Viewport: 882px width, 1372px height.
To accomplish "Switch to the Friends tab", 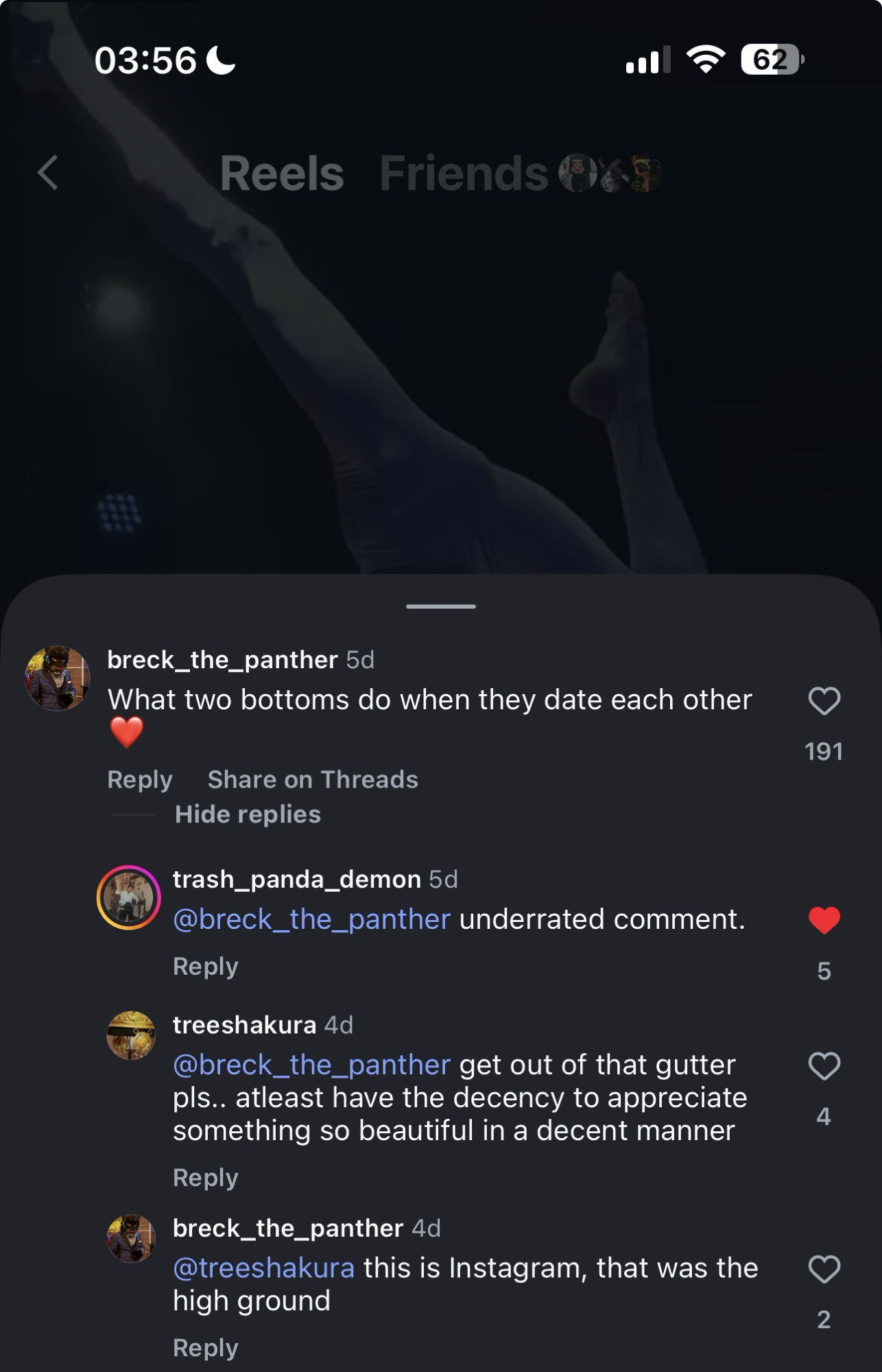I will click(x=464, y=173).
